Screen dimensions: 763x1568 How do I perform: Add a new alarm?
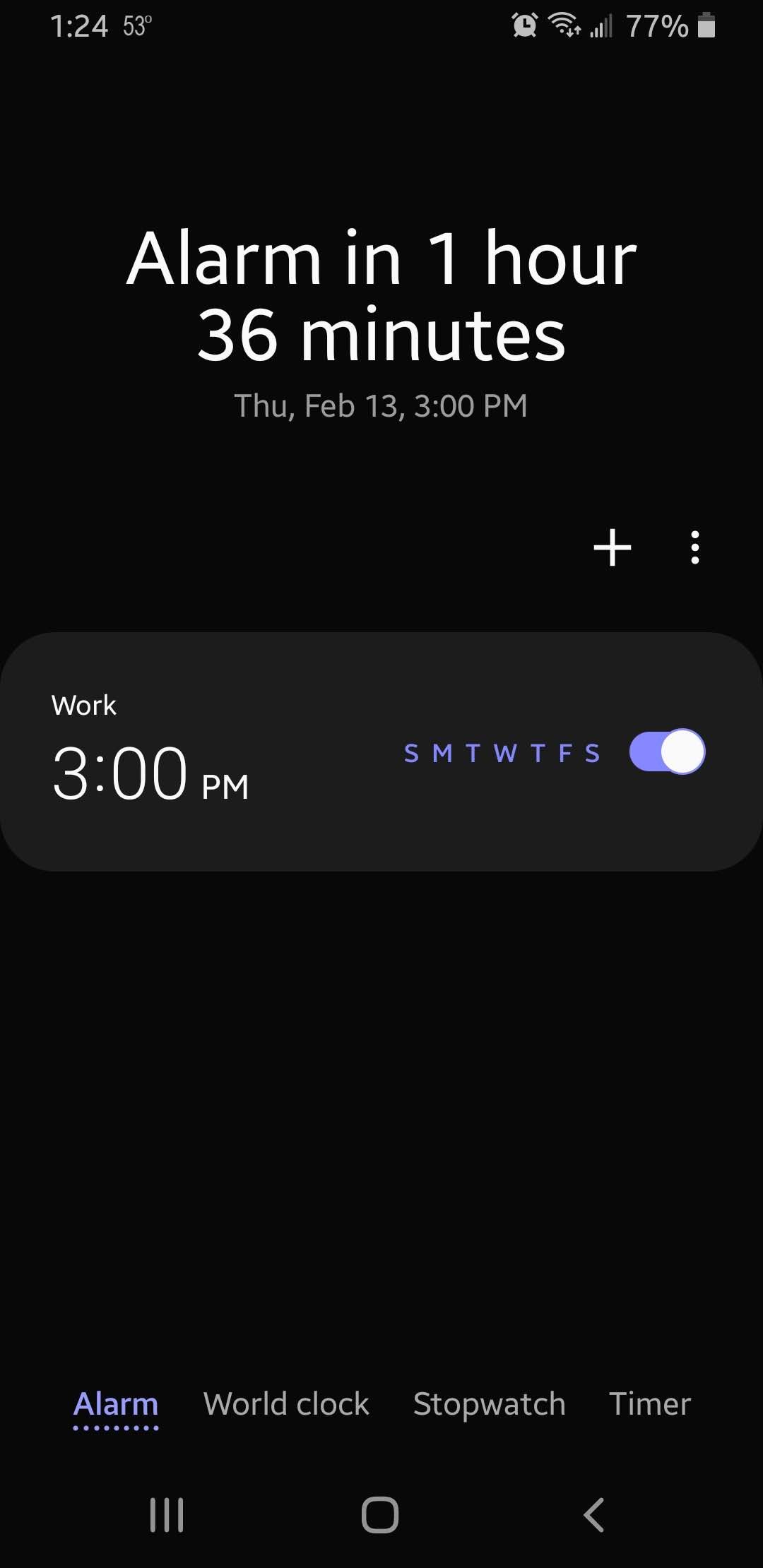612,547
